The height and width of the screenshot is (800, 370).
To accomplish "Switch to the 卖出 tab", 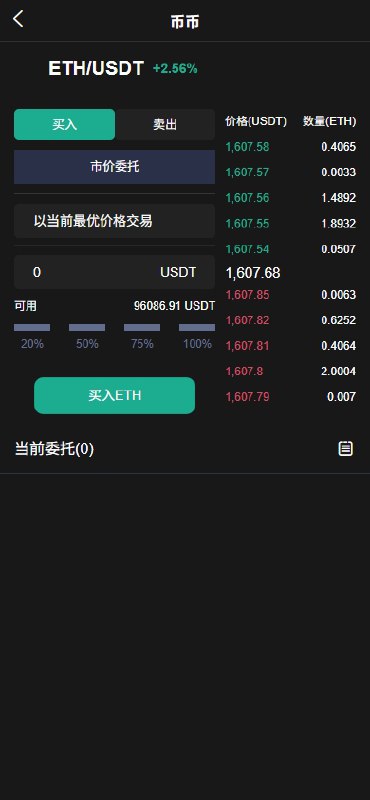I will pos(165,124).
